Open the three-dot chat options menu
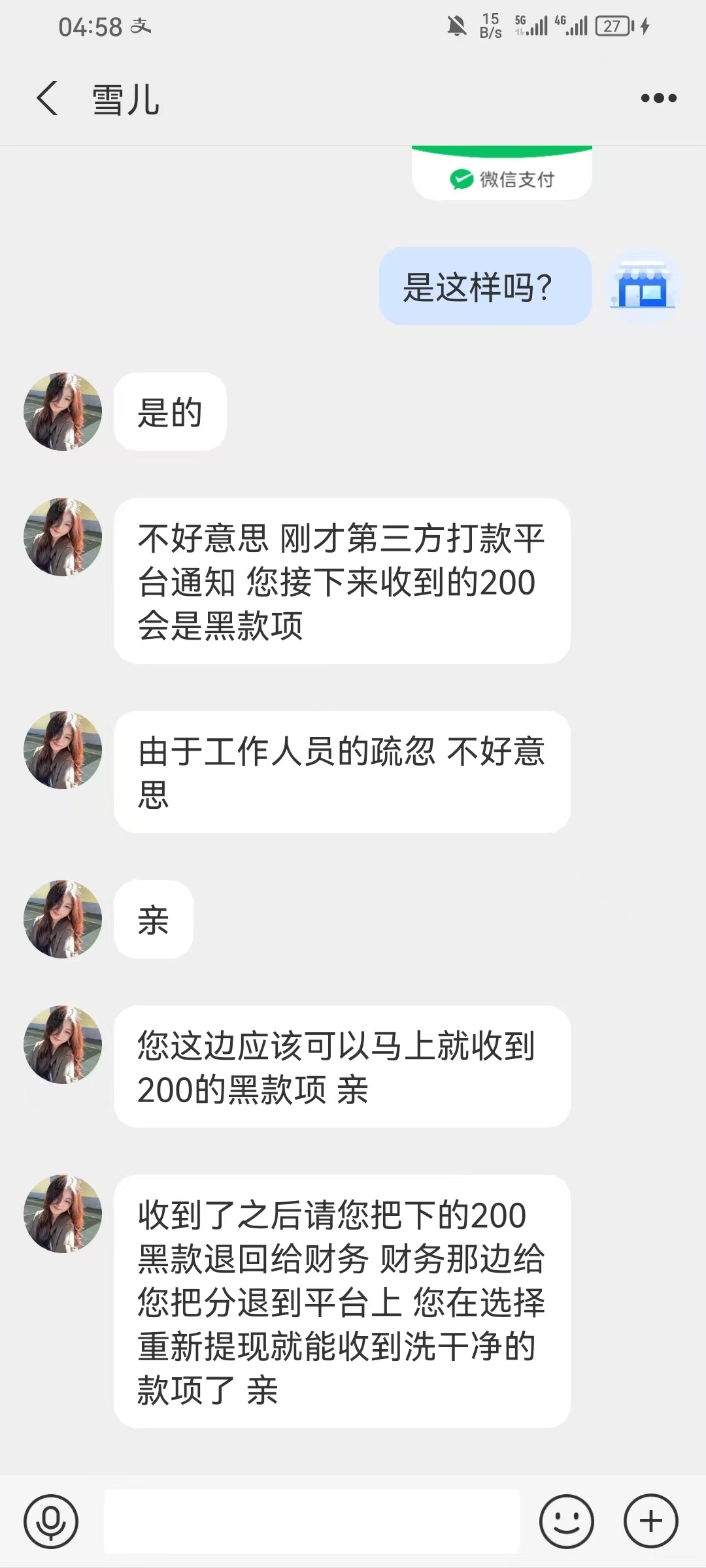 658,99
